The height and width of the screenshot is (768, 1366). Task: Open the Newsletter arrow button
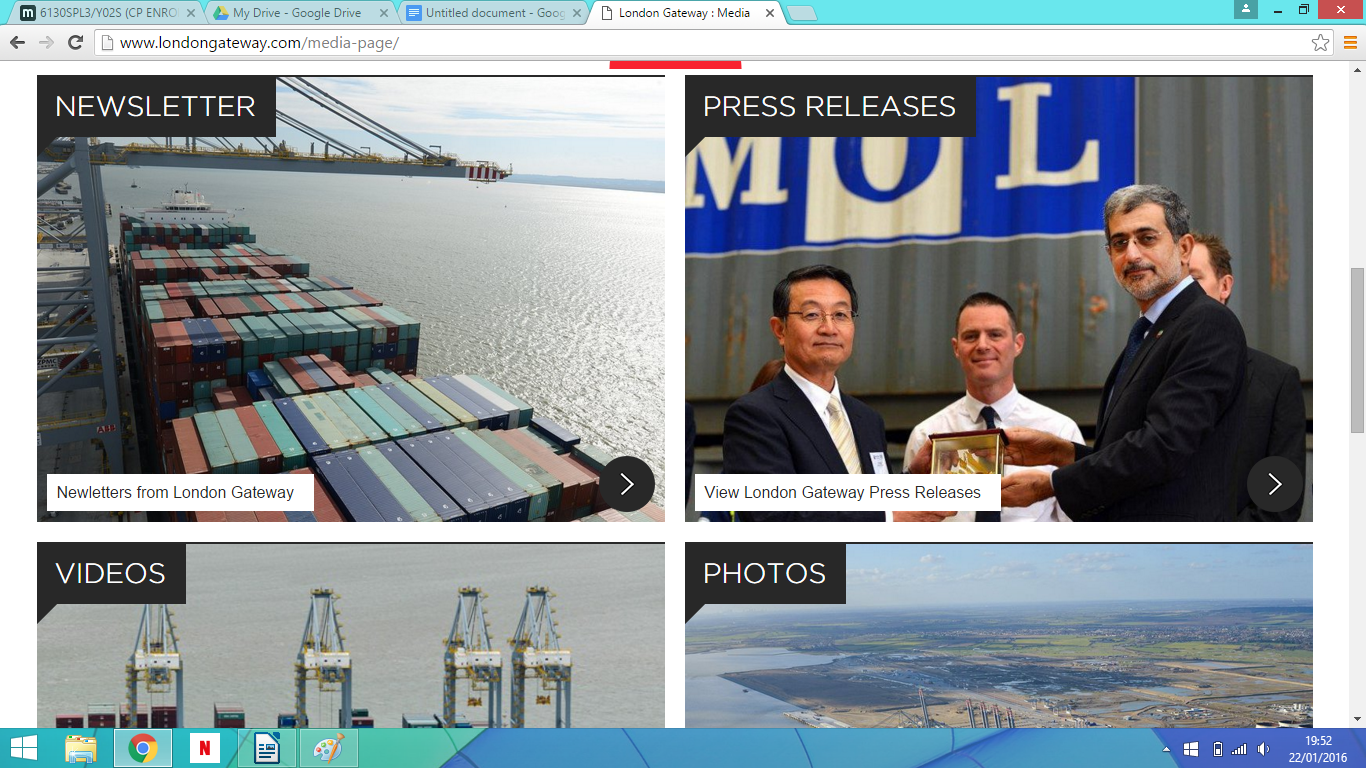tap(627, 484)
